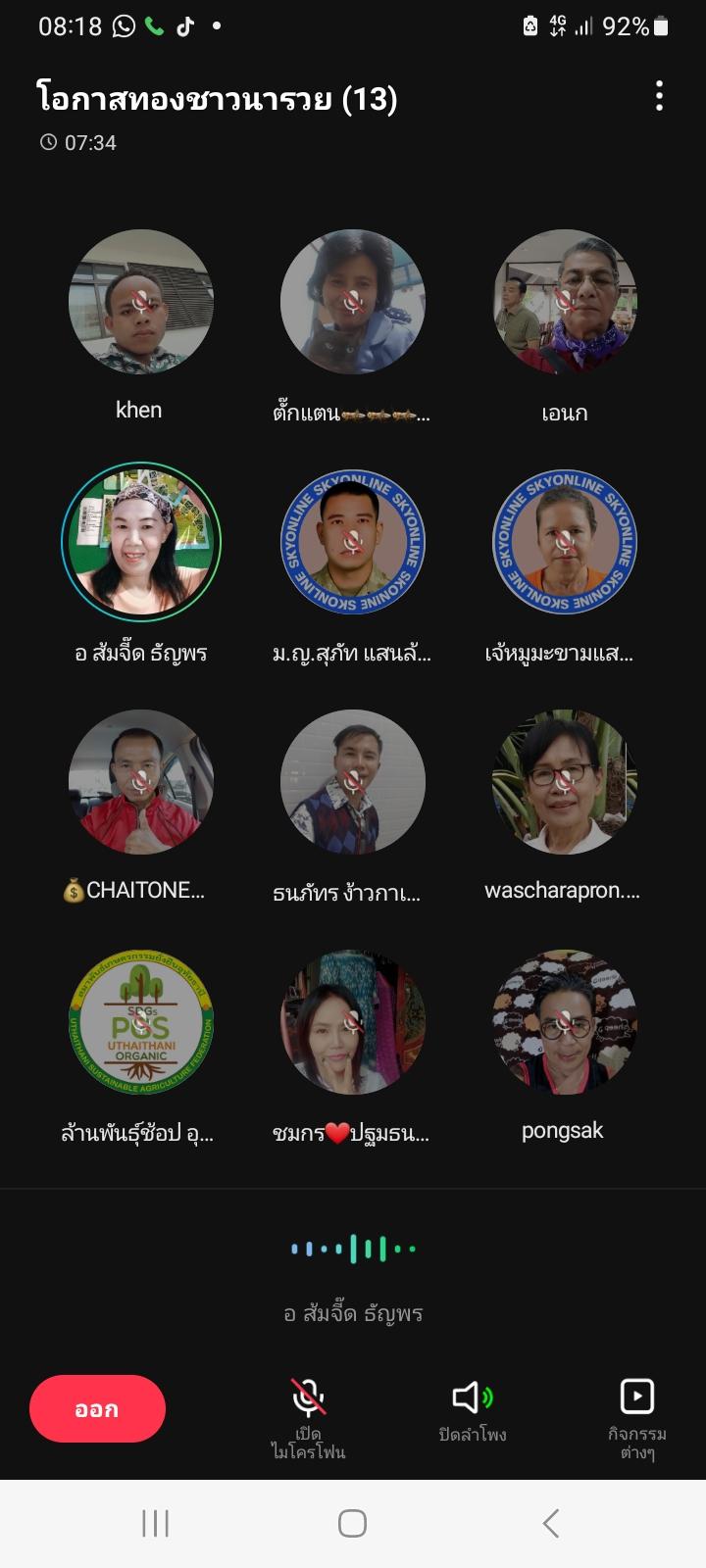Tap the CHAITONE participant avatar
The width and height of the screenshot is (706, 1568).
tap(140, 782)
